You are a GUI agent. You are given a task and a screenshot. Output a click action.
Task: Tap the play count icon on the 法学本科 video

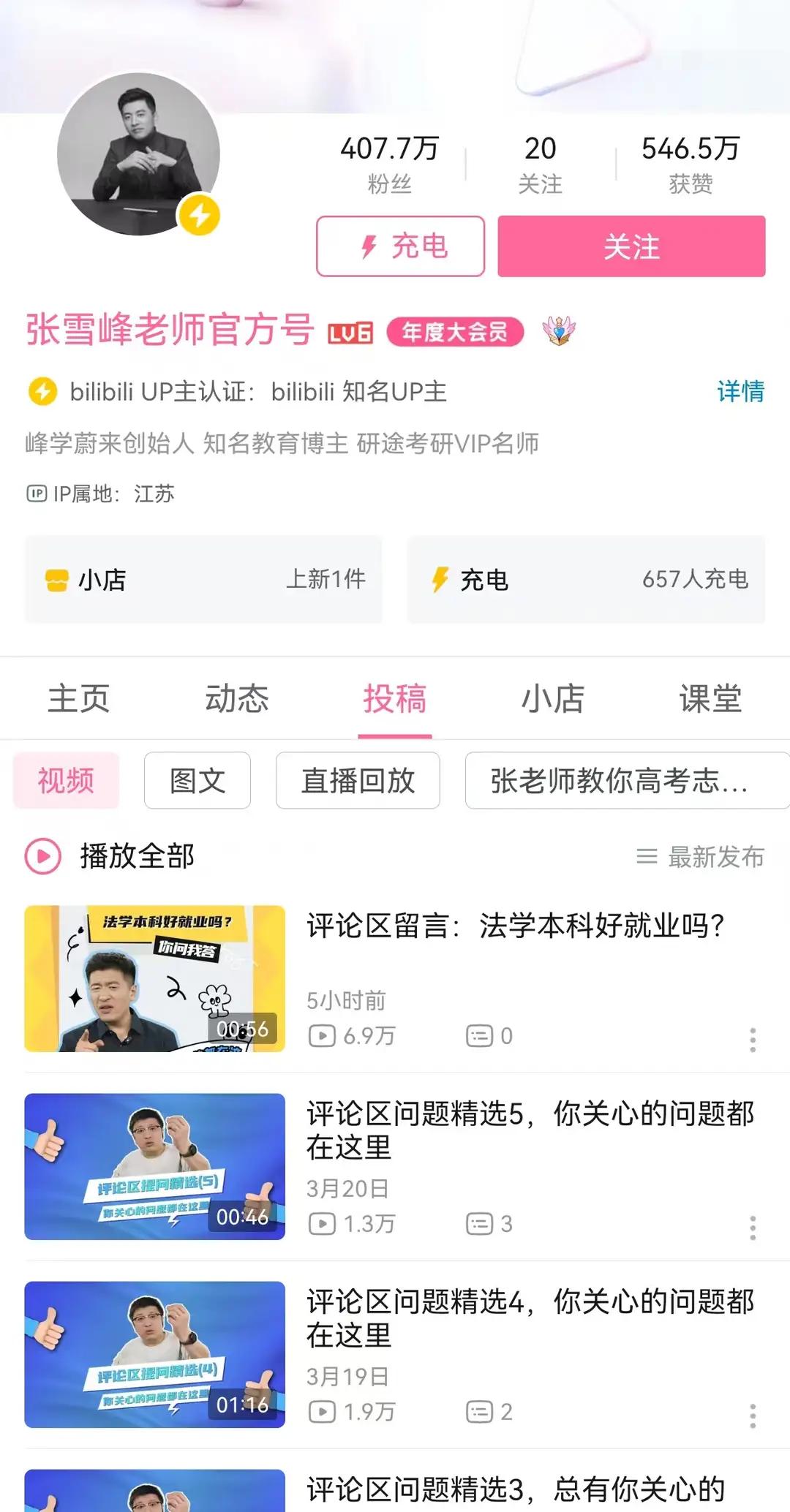coord(322,1036)
